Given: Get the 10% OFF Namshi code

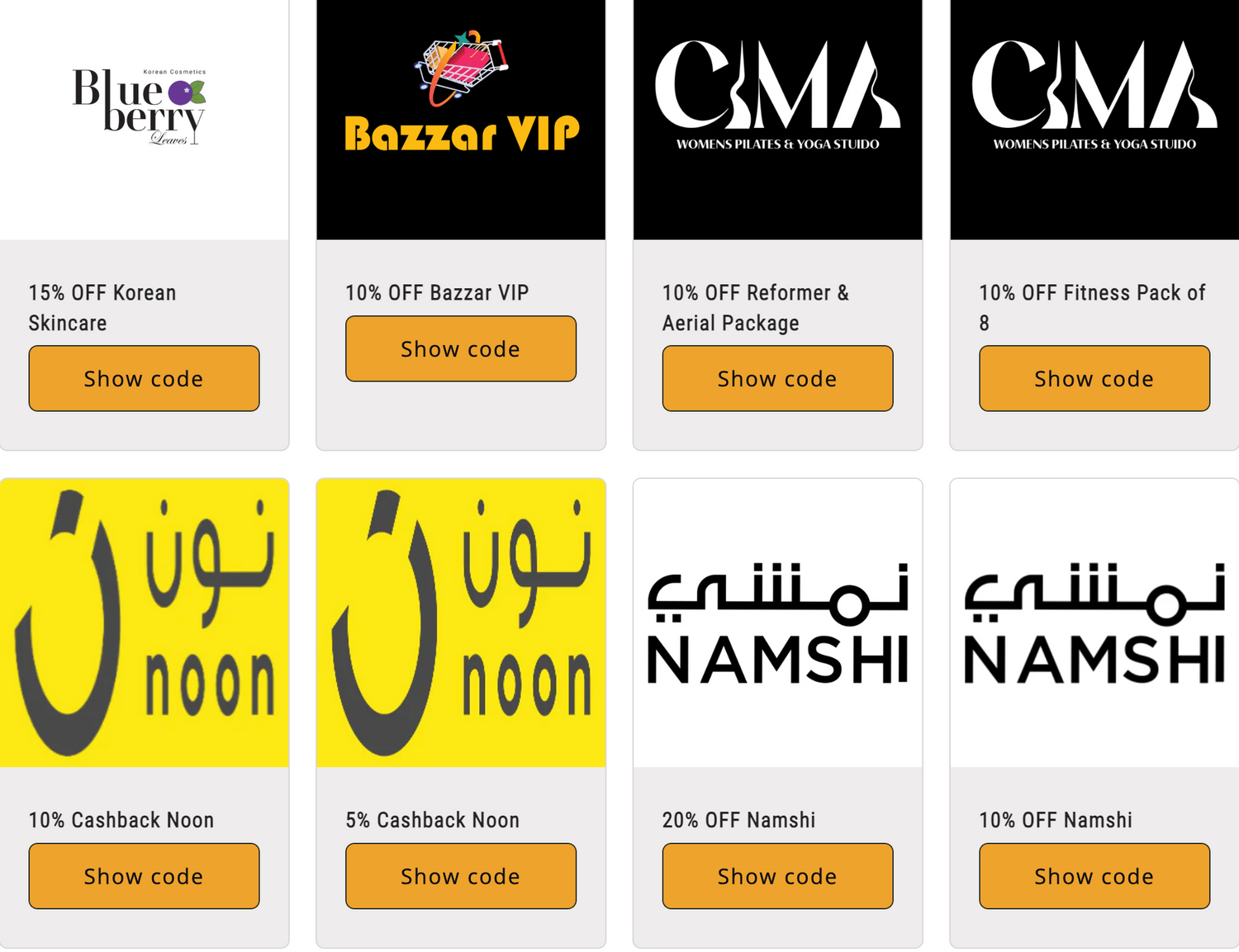Looking at the screenshot, I should [1094, 876].
